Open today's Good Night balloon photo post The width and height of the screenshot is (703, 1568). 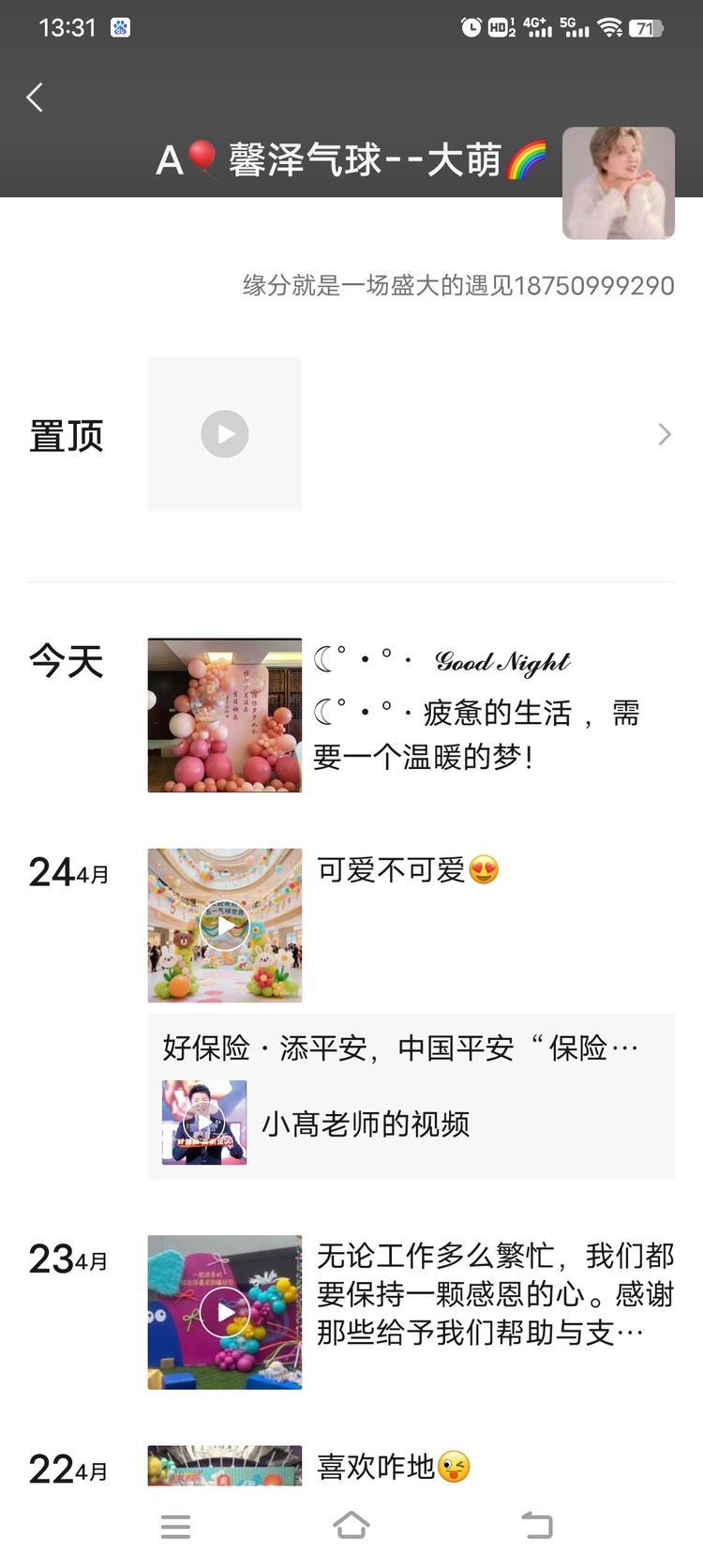(225, 716)
